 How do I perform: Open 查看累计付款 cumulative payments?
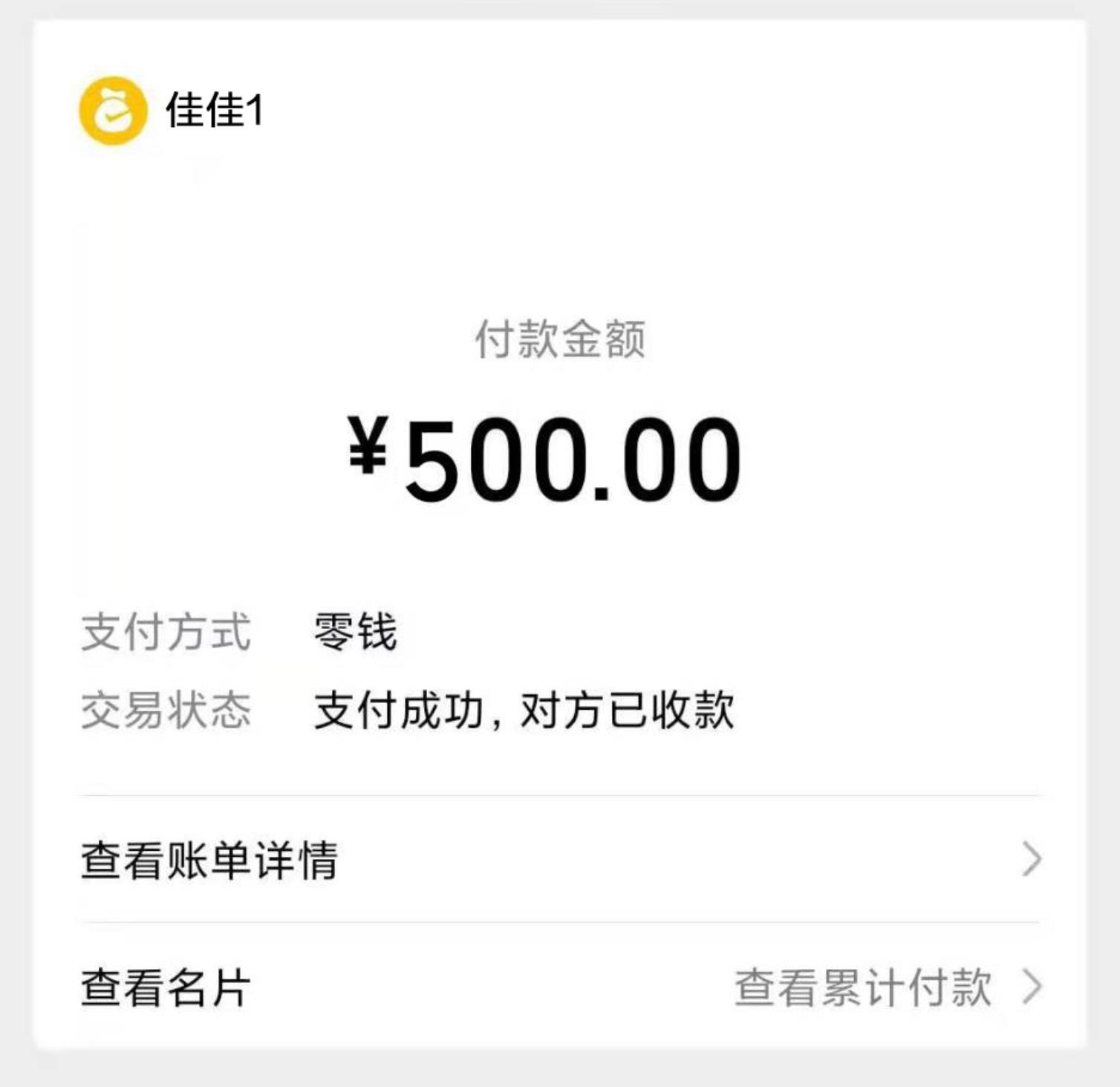pyautogui.click(x=863, y=988)
